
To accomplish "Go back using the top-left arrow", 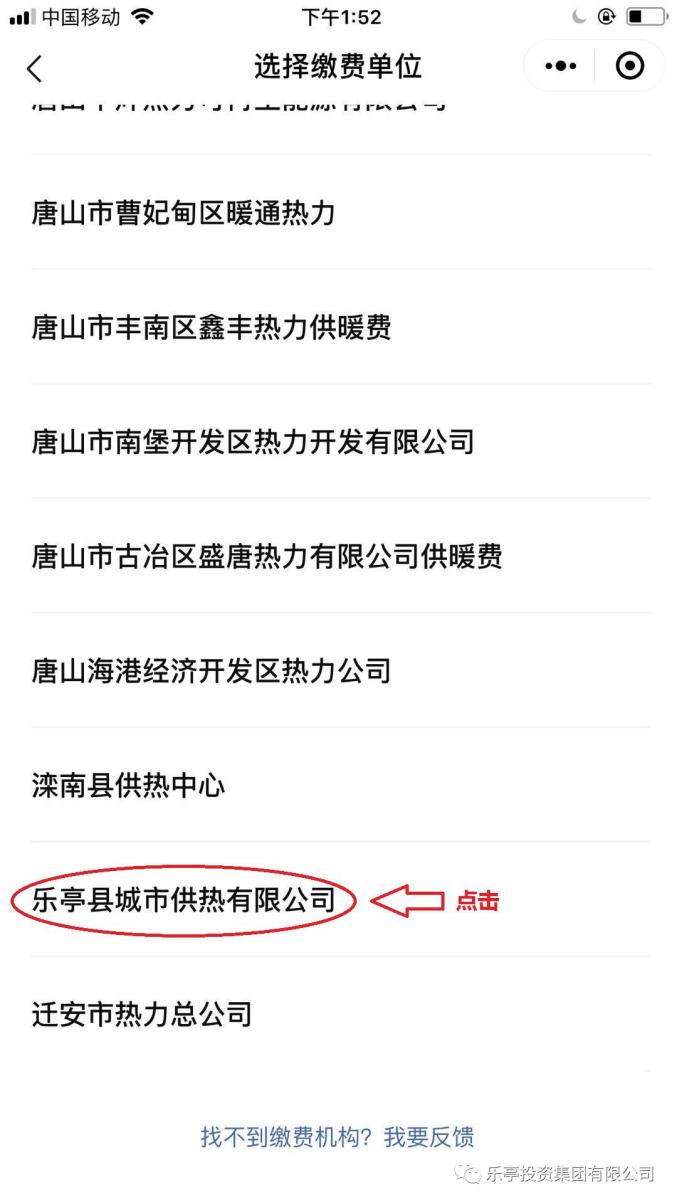I will (35, 68).
